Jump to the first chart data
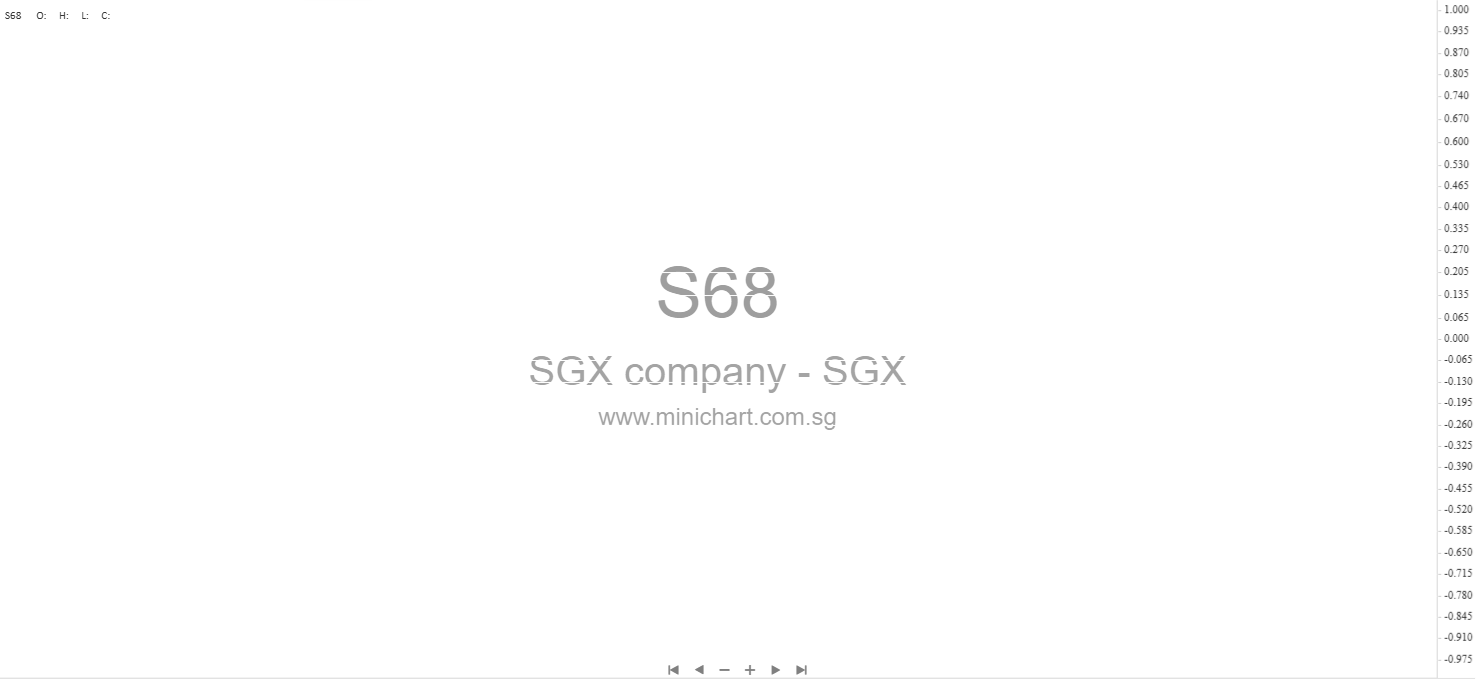The image size is (1480, 699). (673, 670)
